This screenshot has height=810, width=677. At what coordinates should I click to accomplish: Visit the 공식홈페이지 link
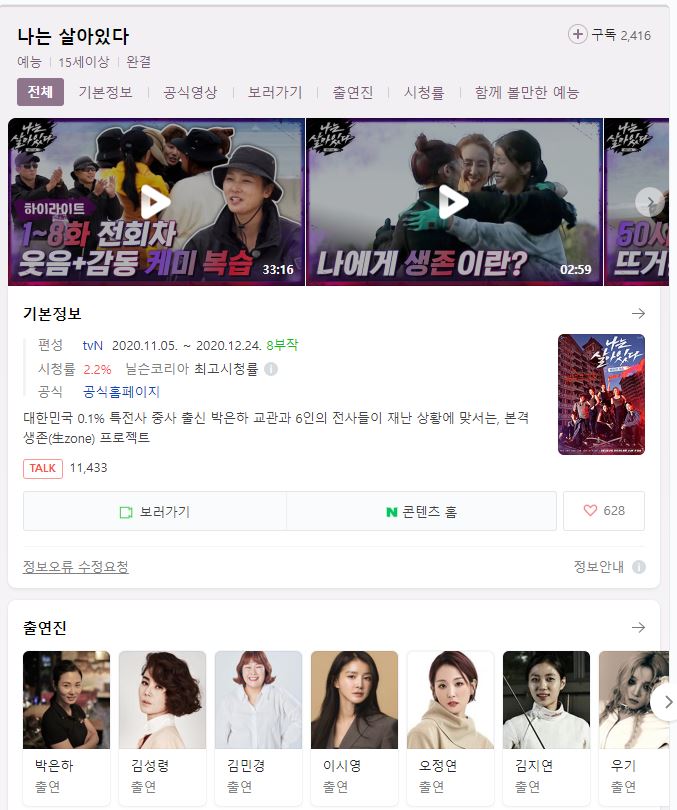[x=121, y=391]
